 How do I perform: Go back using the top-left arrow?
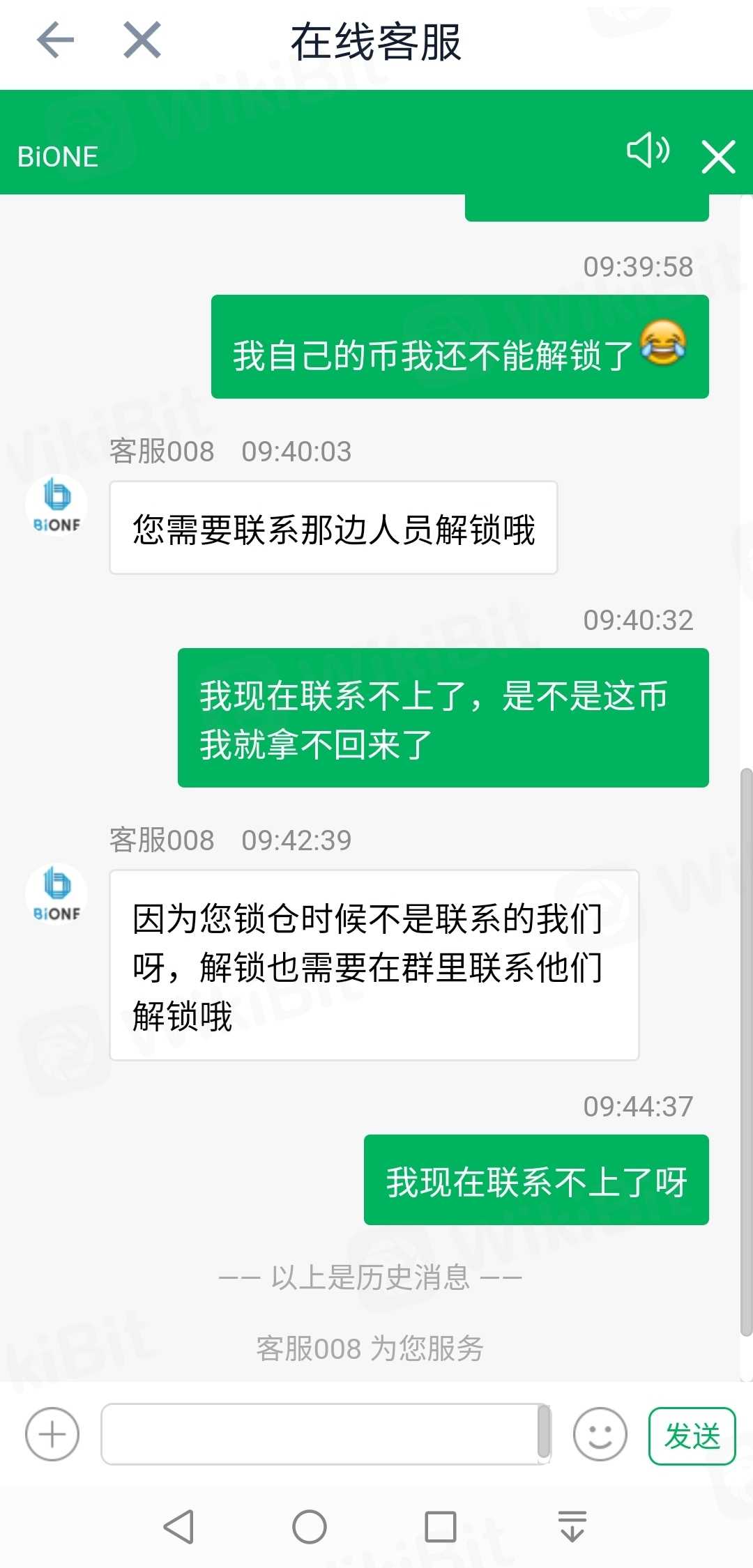(55, 40)
